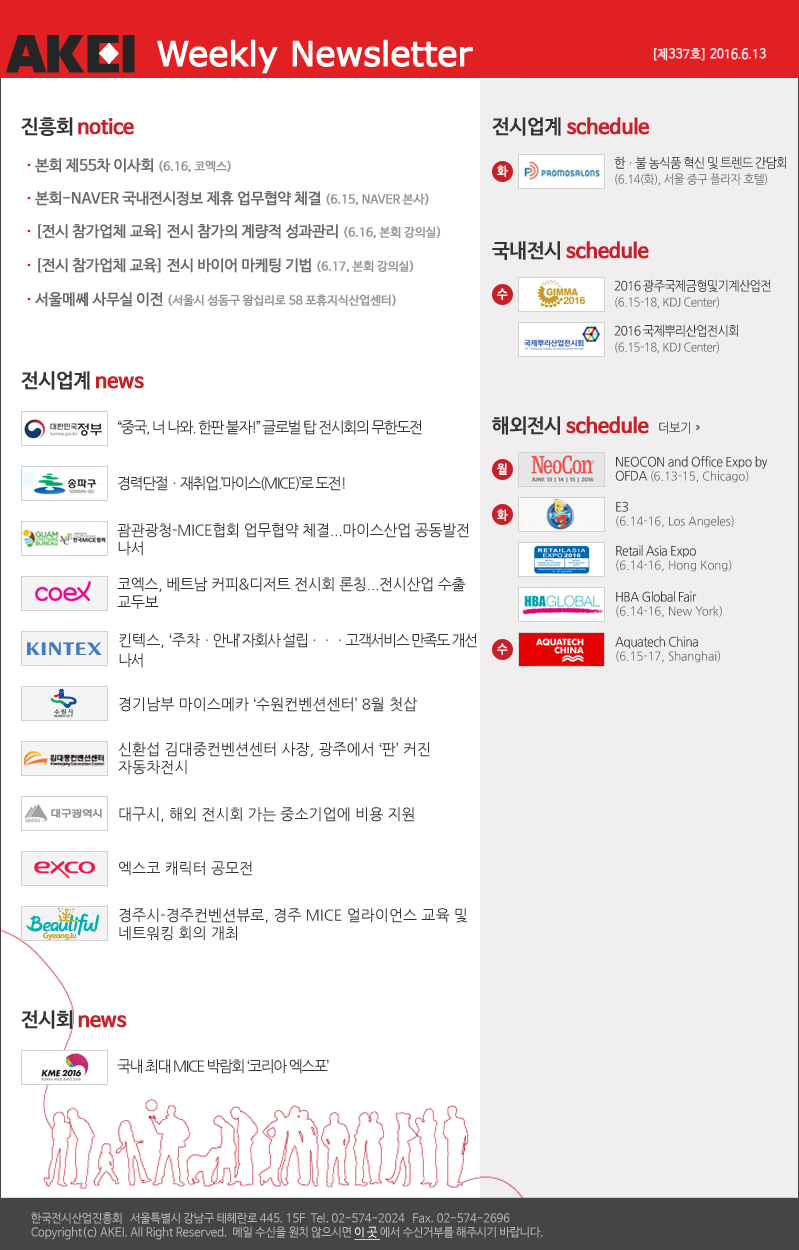Read the 코리아 엑스포 MICE 박람회 article
The image size is (799, 1250).
[223, 1067]
